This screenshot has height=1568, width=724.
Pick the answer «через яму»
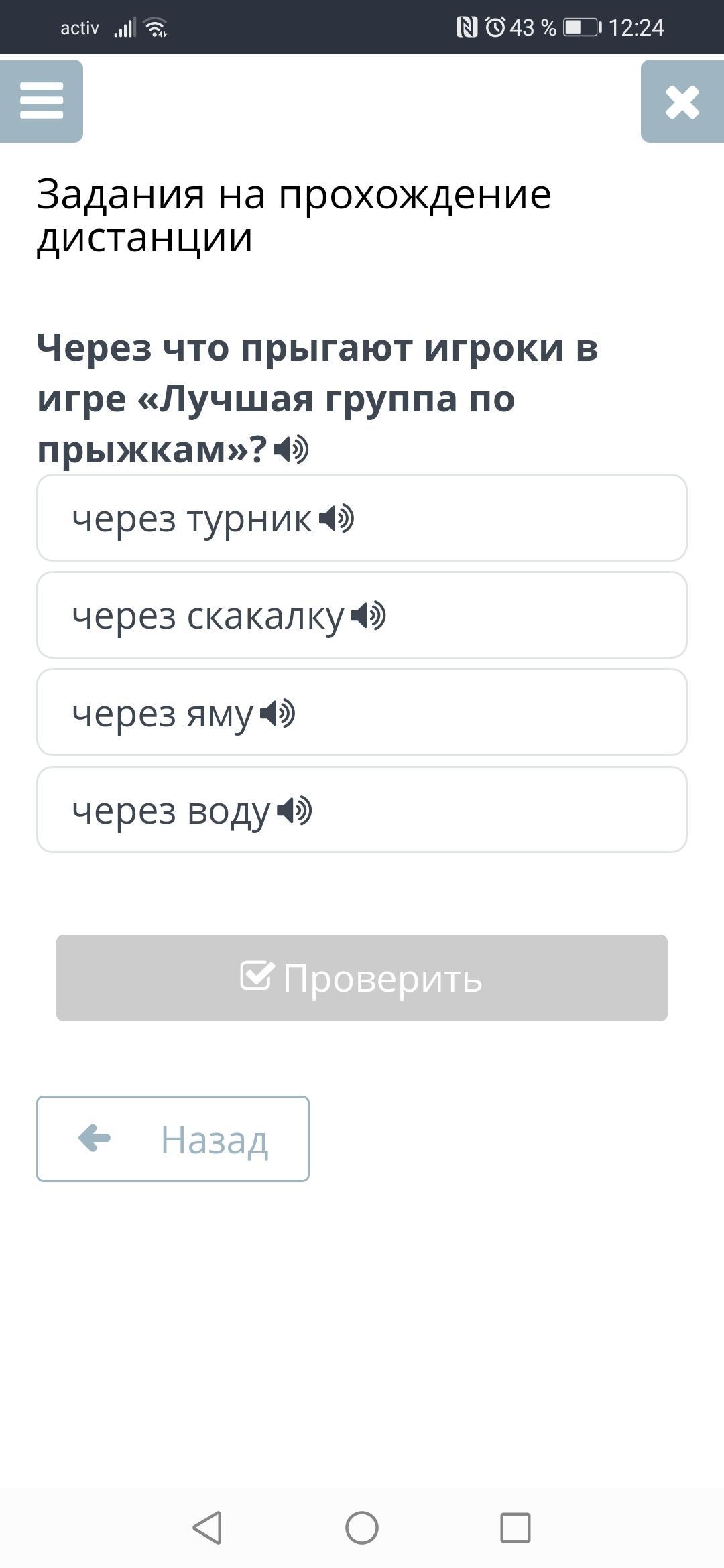coord(362,712)
